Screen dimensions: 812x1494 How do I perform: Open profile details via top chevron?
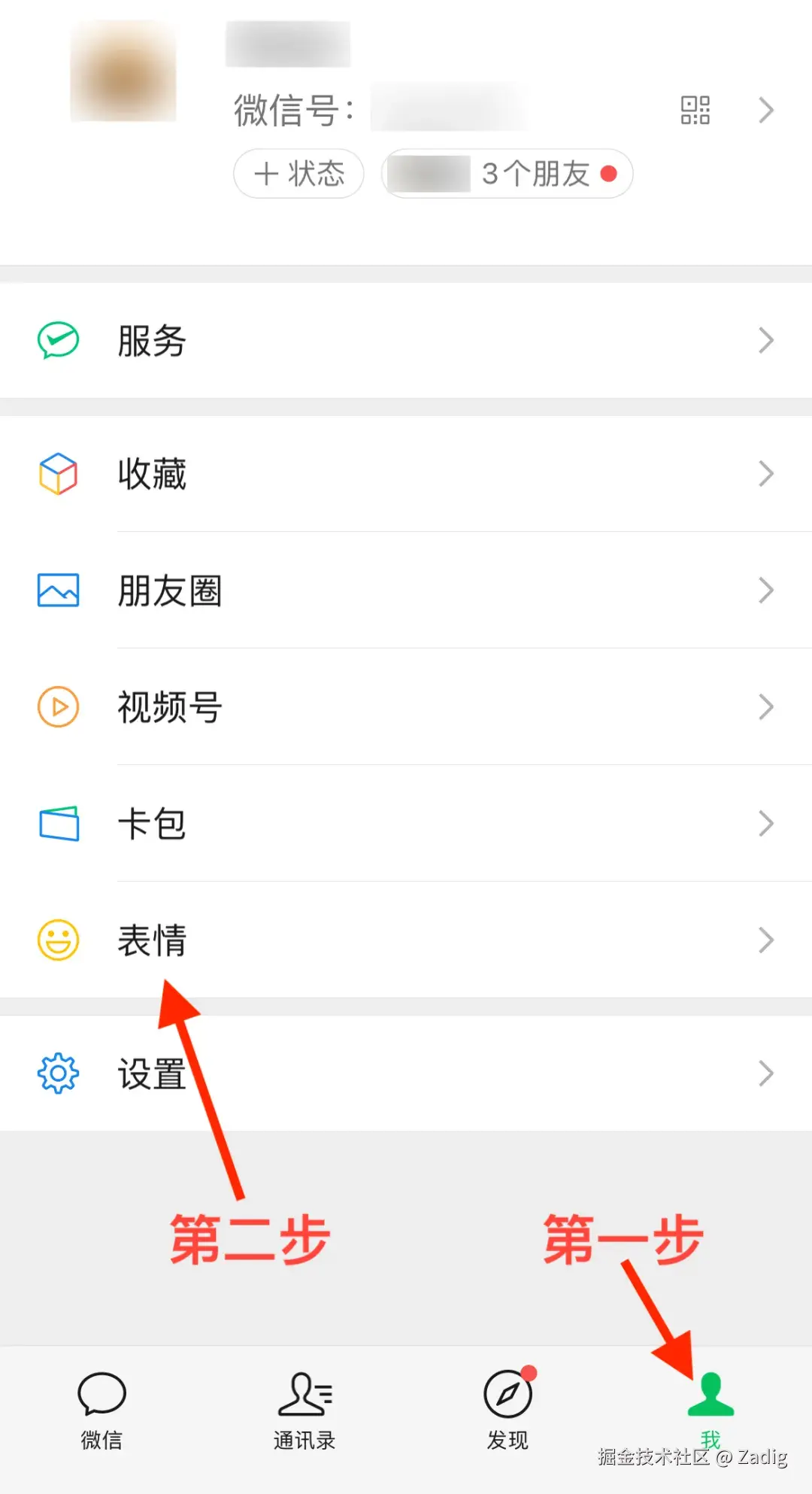point(765,110)
